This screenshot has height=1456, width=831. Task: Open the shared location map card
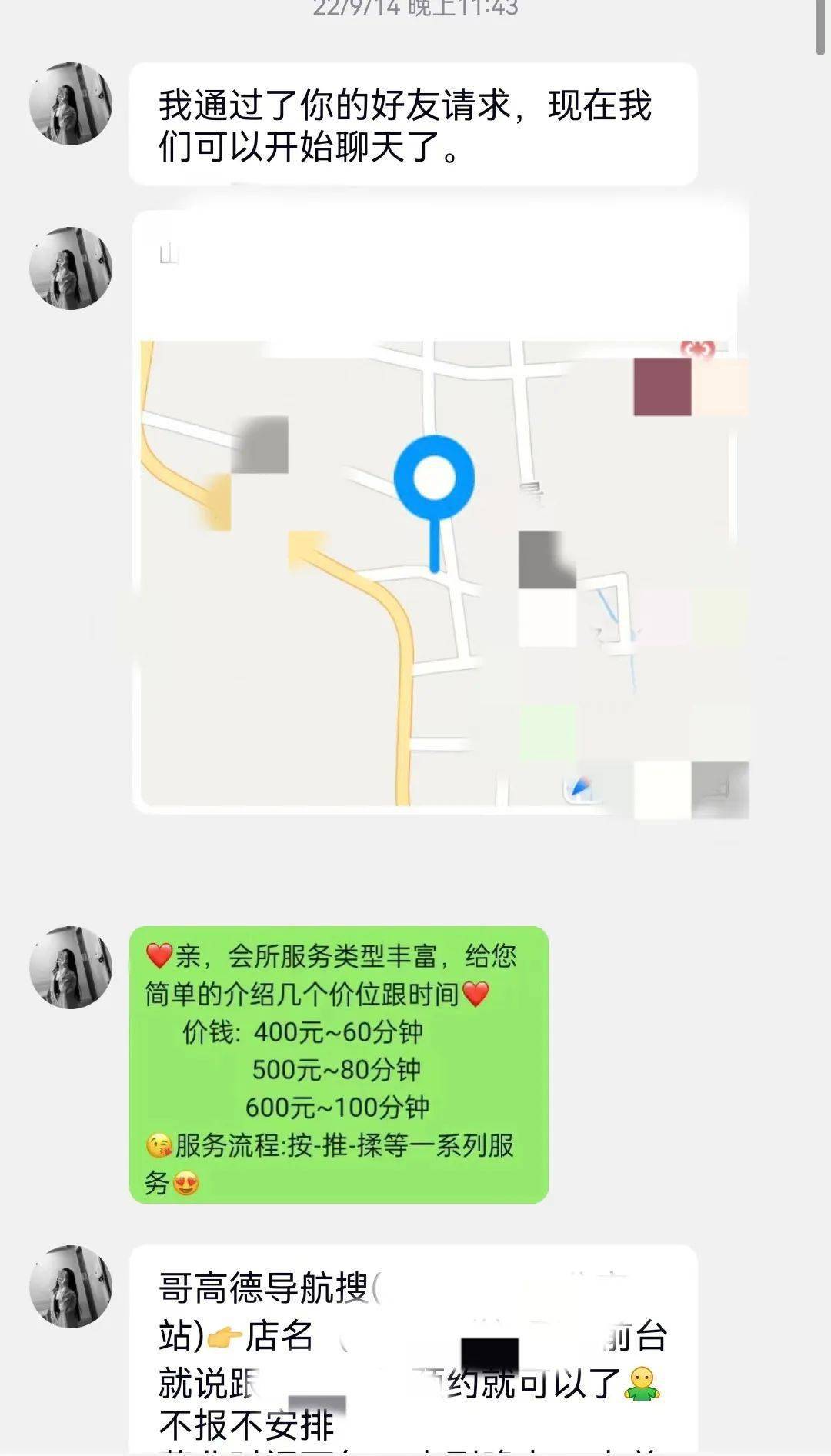[439, 538]
